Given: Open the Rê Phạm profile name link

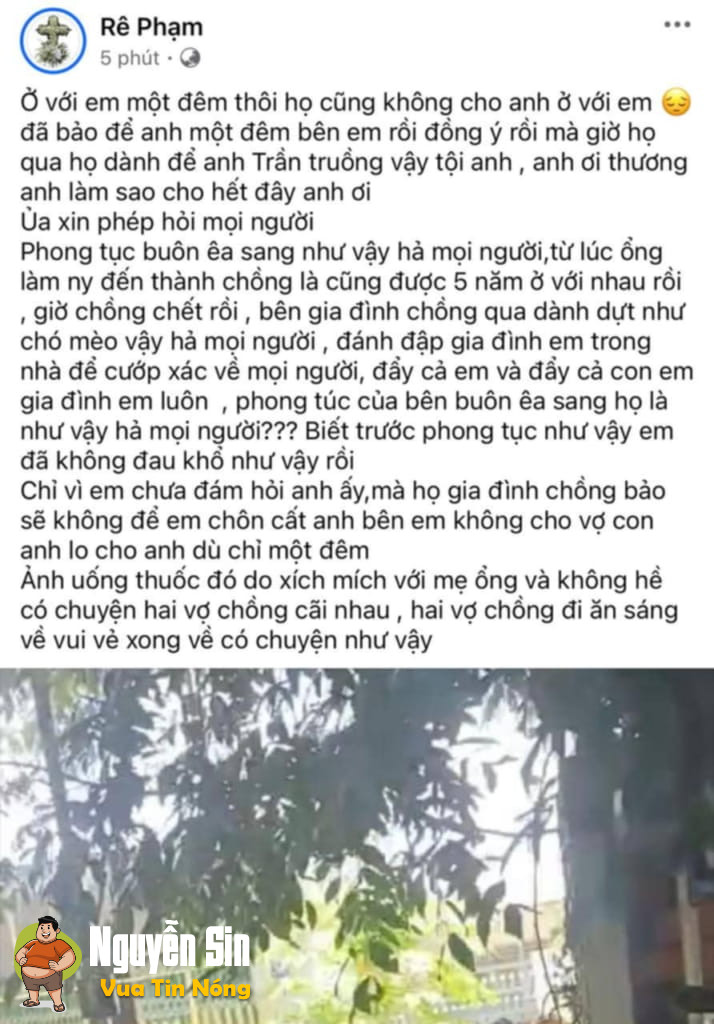Looking at the screenshot, I should tap(150, 26).
